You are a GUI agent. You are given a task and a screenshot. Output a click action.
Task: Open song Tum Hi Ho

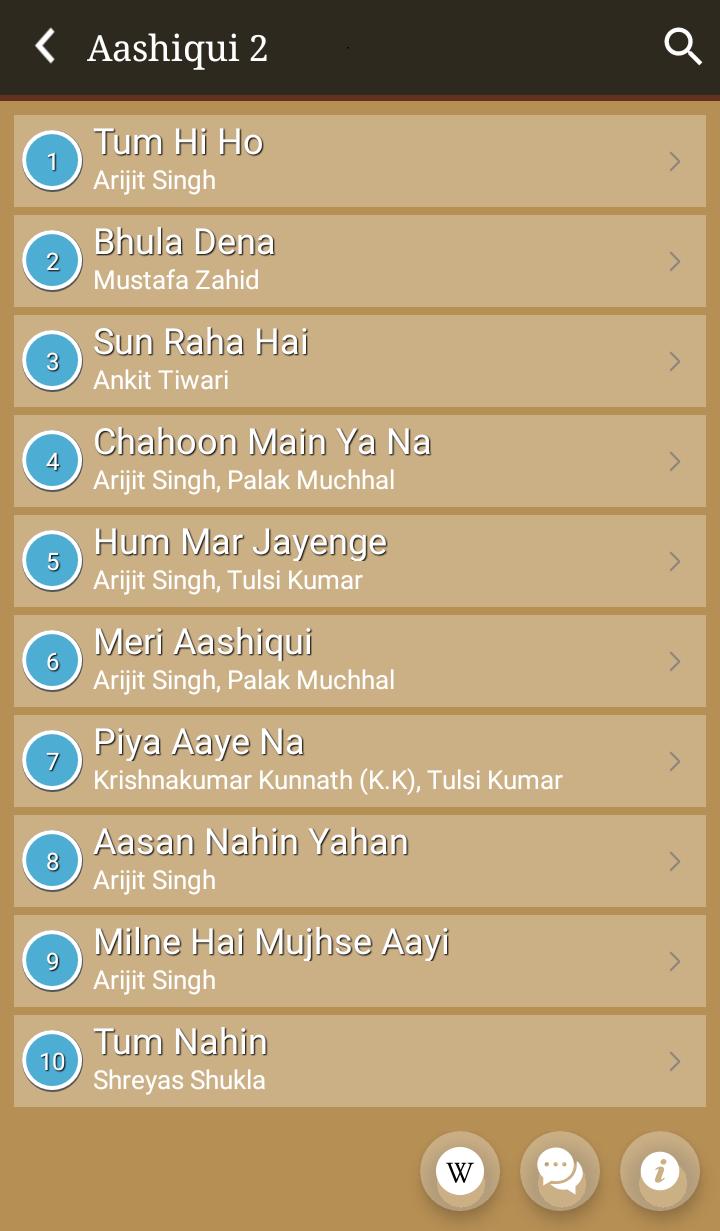pyautogui.click(x=360, y=161)
